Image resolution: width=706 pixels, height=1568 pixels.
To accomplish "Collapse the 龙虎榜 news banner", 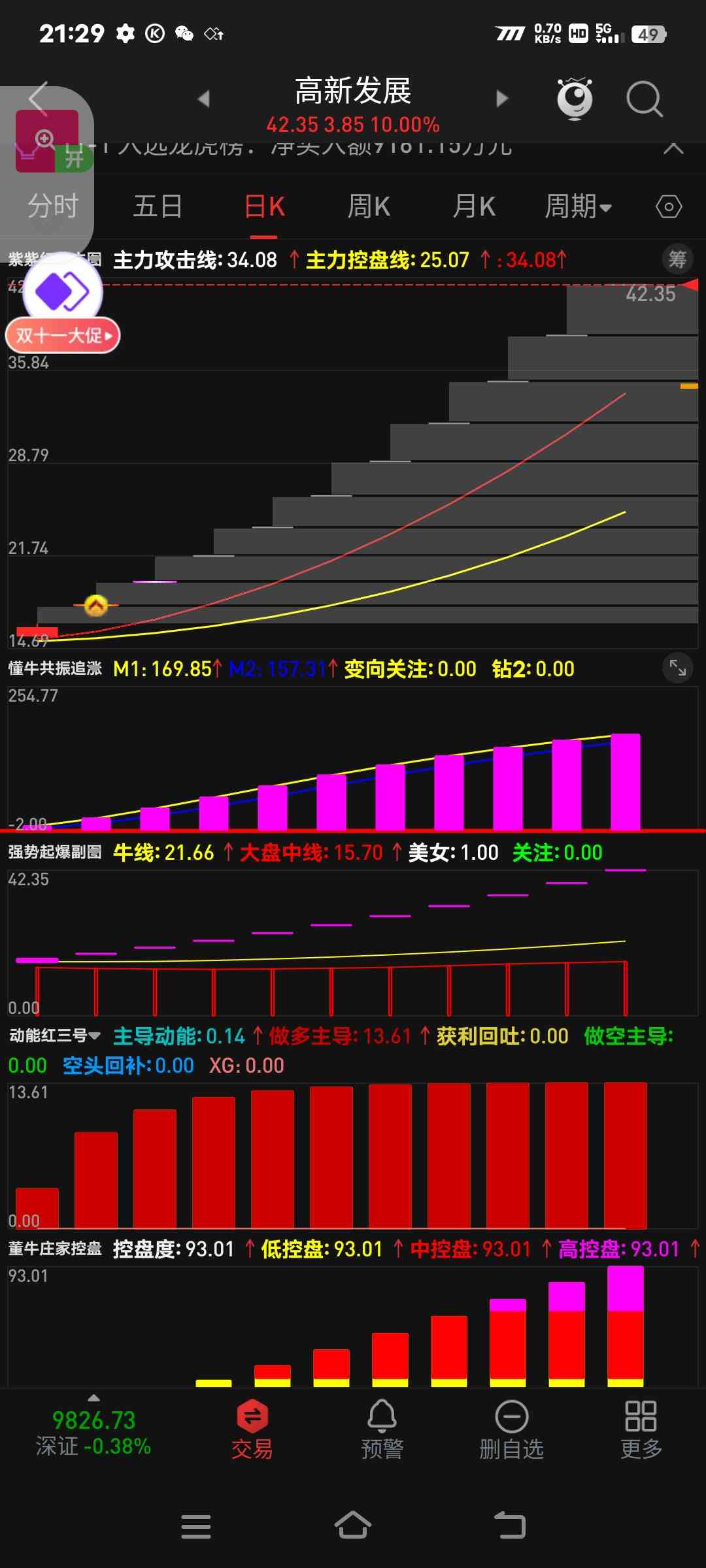I will pyautogui.click(x=673, y=148).
